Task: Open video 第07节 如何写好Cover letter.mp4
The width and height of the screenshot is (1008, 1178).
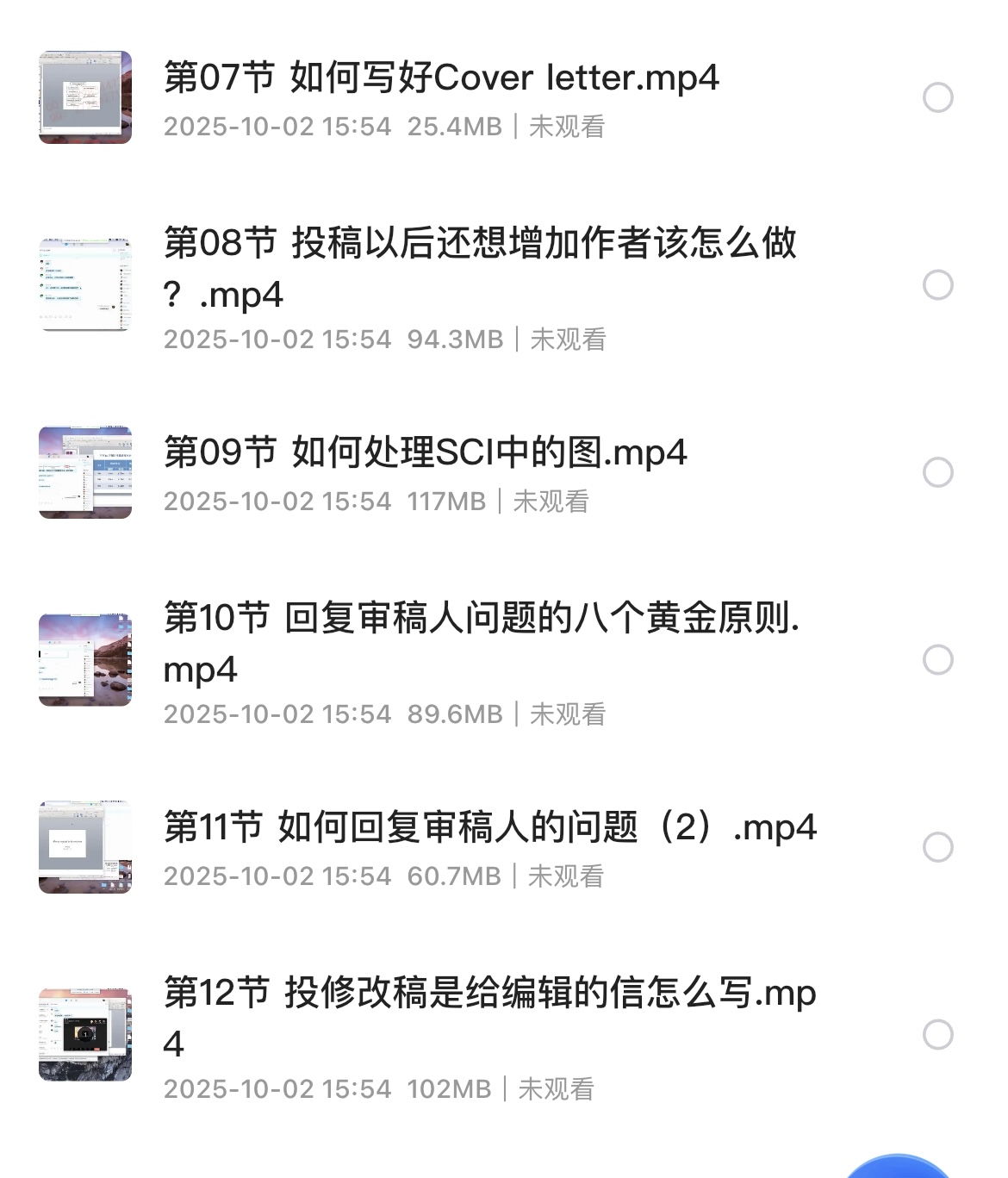Action: tap(441, 78)
